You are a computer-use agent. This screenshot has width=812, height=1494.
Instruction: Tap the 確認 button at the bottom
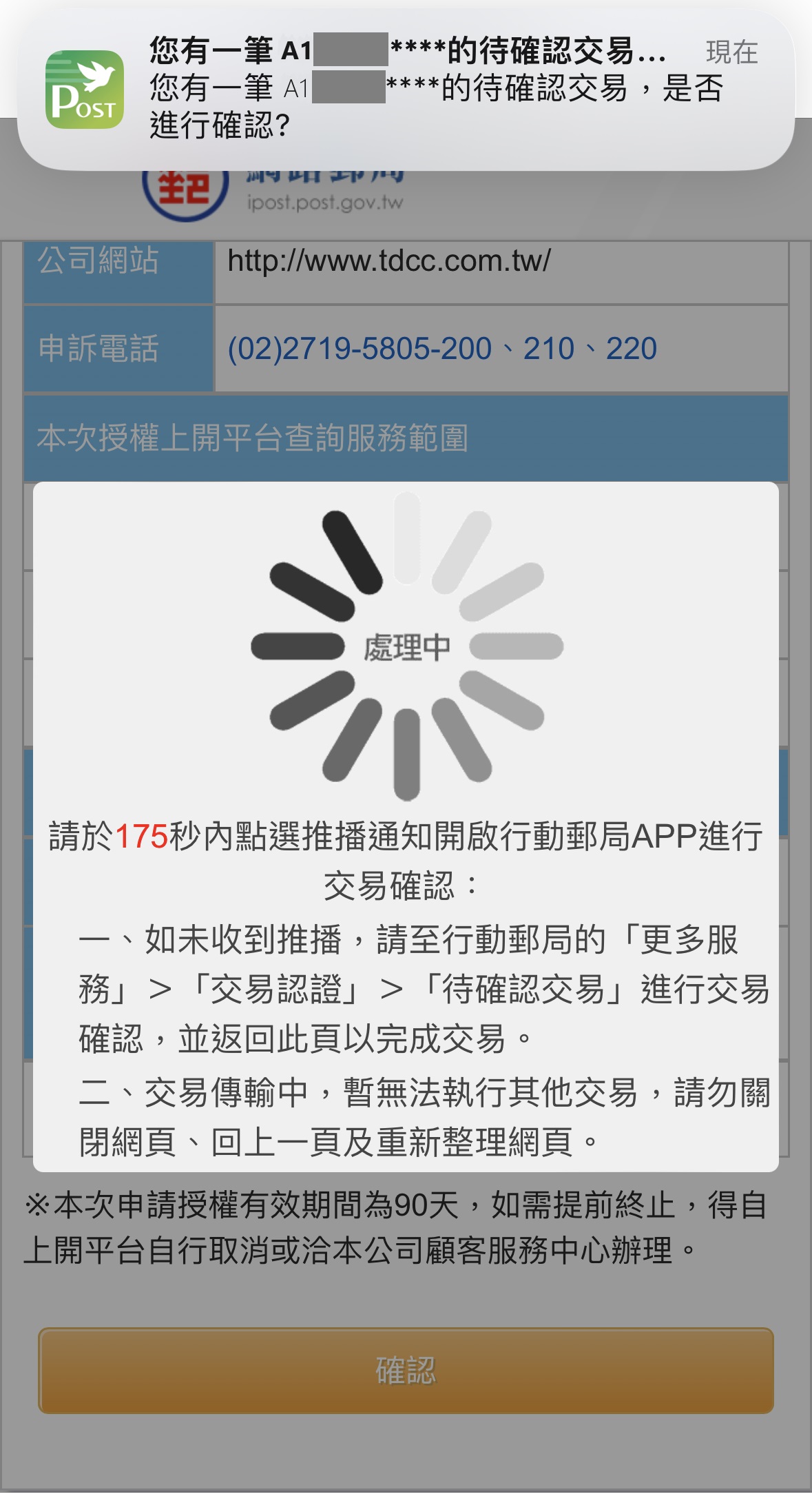pyautogui.click(x=406, y=1370)
